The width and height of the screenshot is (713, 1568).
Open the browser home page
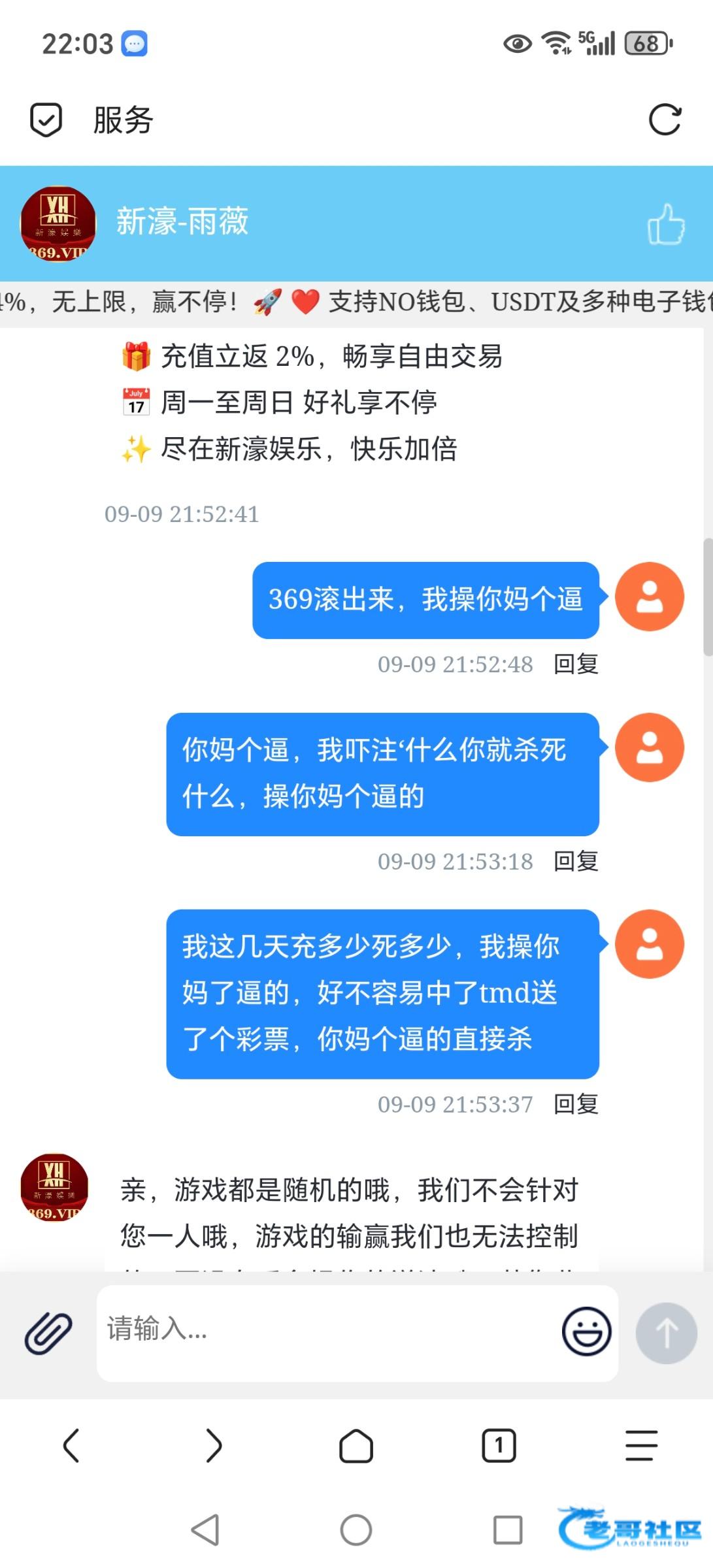coord(356,1445)
